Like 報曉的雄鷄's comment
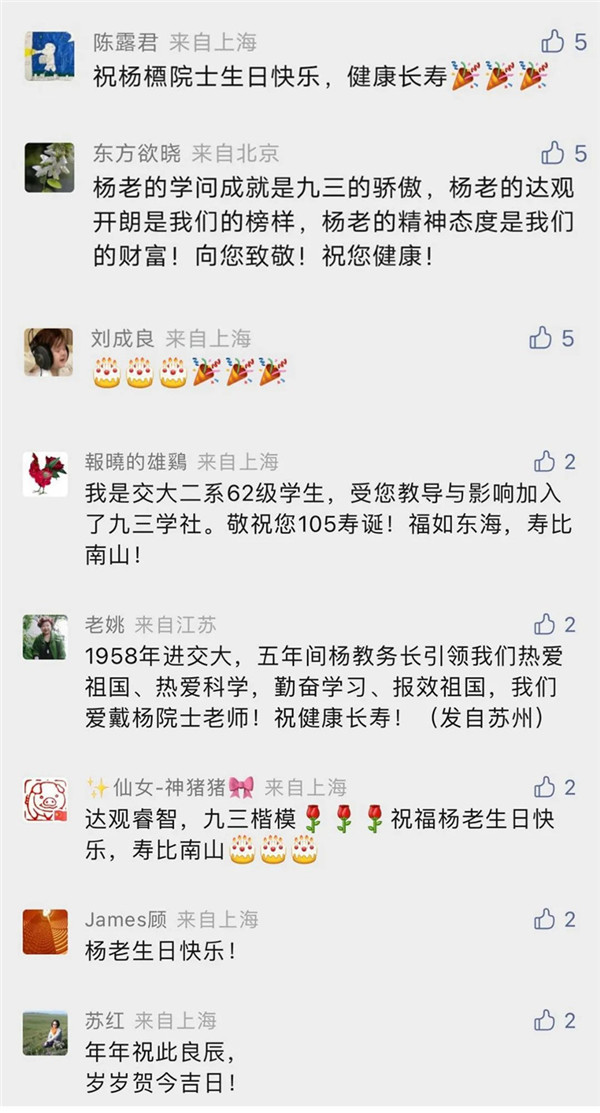600x1113 pixels. click(545, 461)
